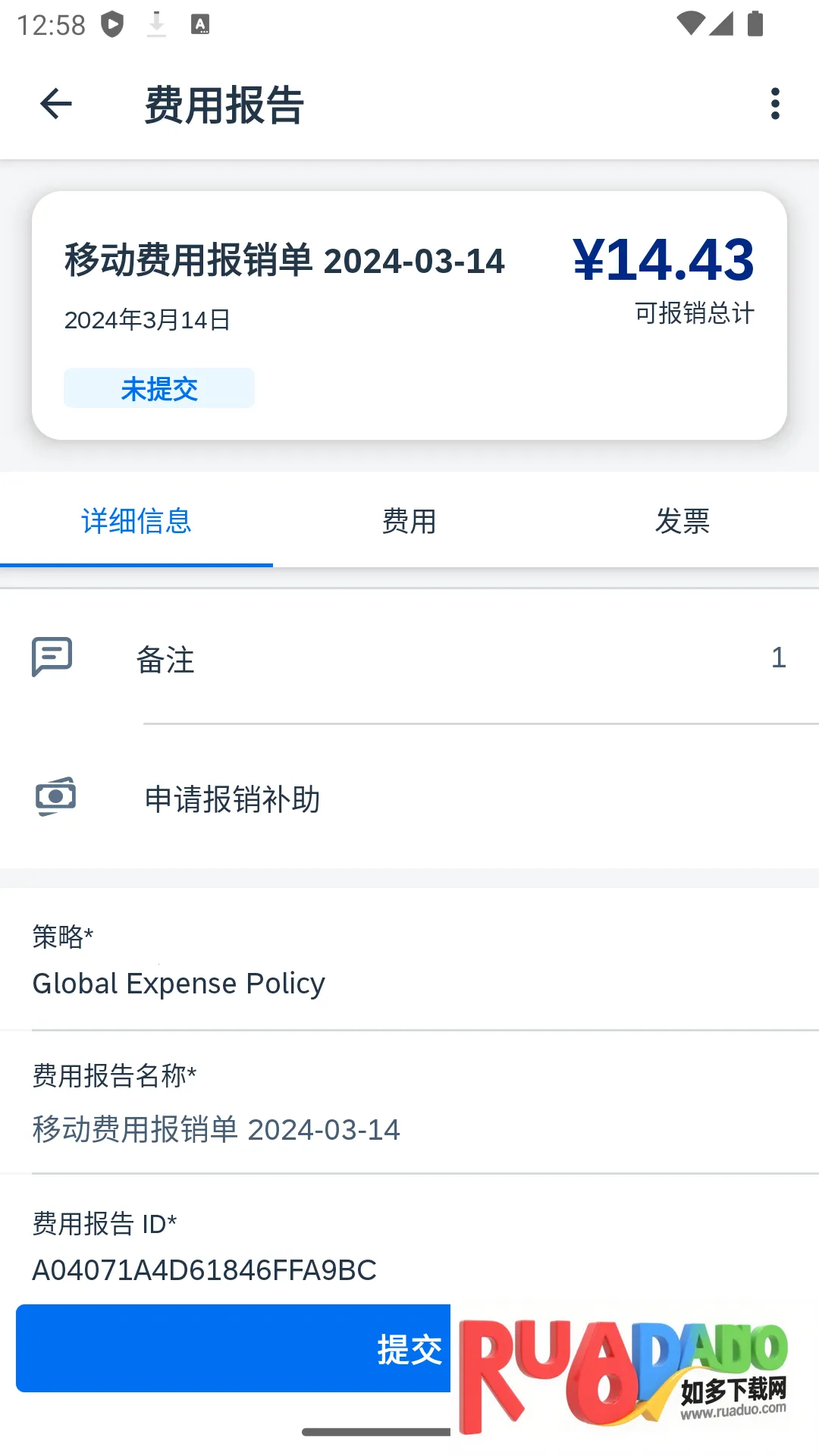The height and width of the screenshot is (1456, 819).
Task: Open the three-dot overflow menu
Action: (x=774, y=104)
